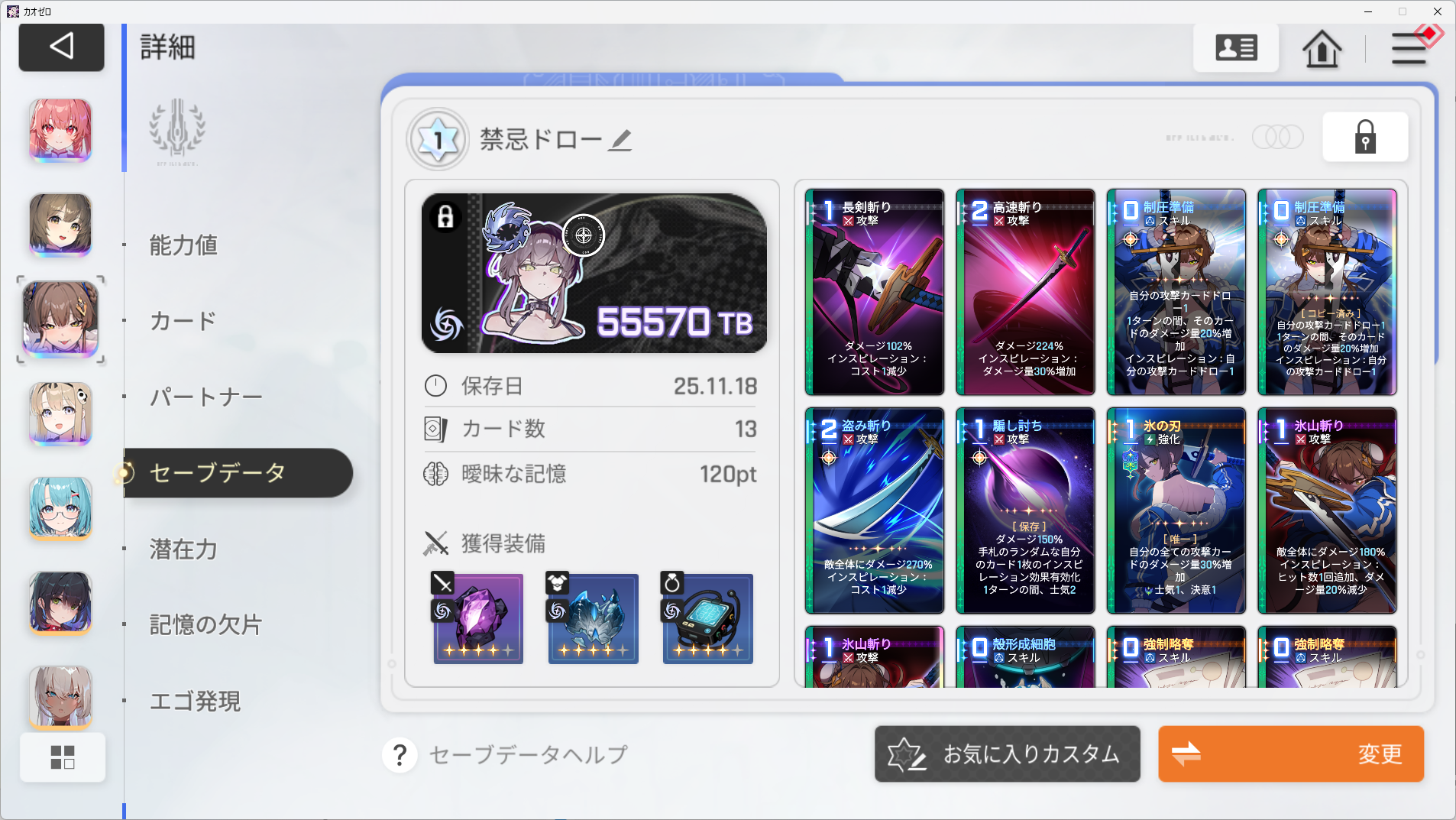Toggle the save data lock button

[x=1365, y=137]
